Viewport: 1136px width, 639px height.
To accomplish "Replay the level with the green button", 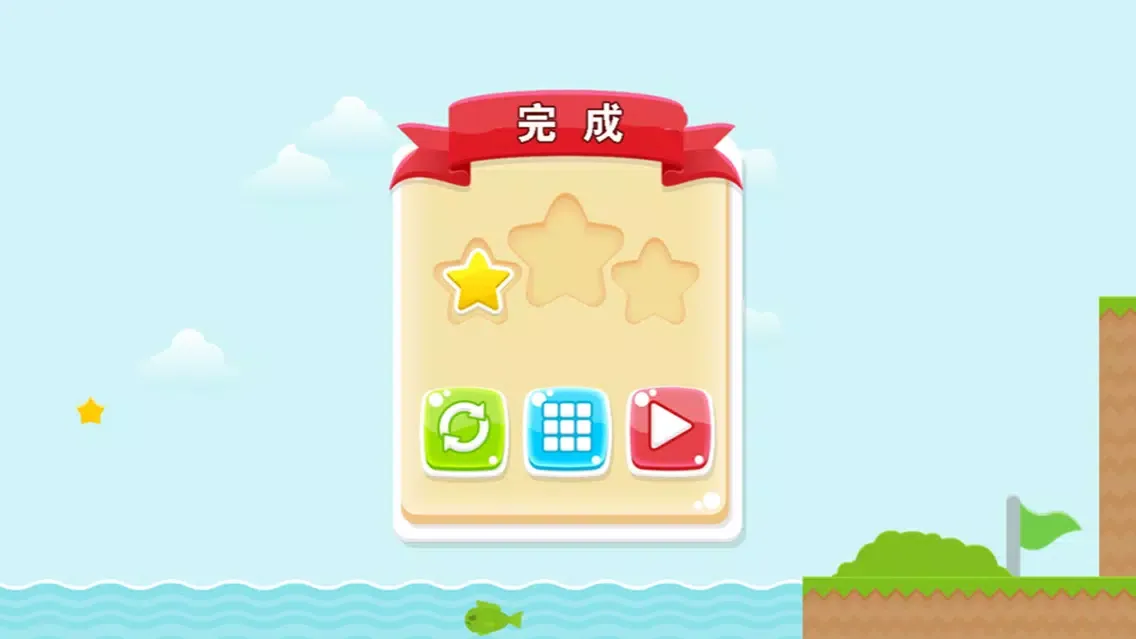I will 464,430.
